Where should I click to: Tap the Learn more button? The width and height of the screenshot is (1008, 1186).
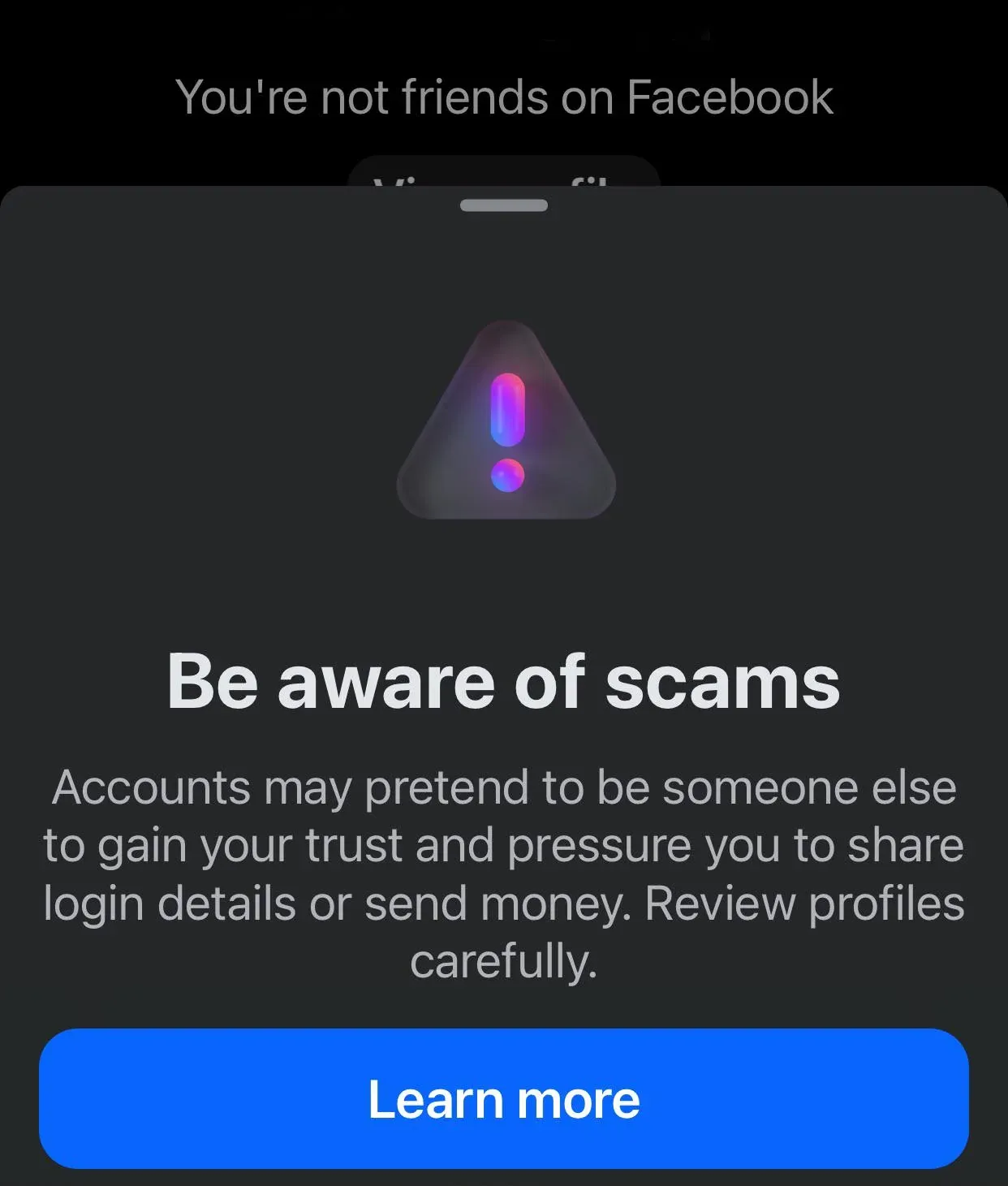(x=503, y=1098)
